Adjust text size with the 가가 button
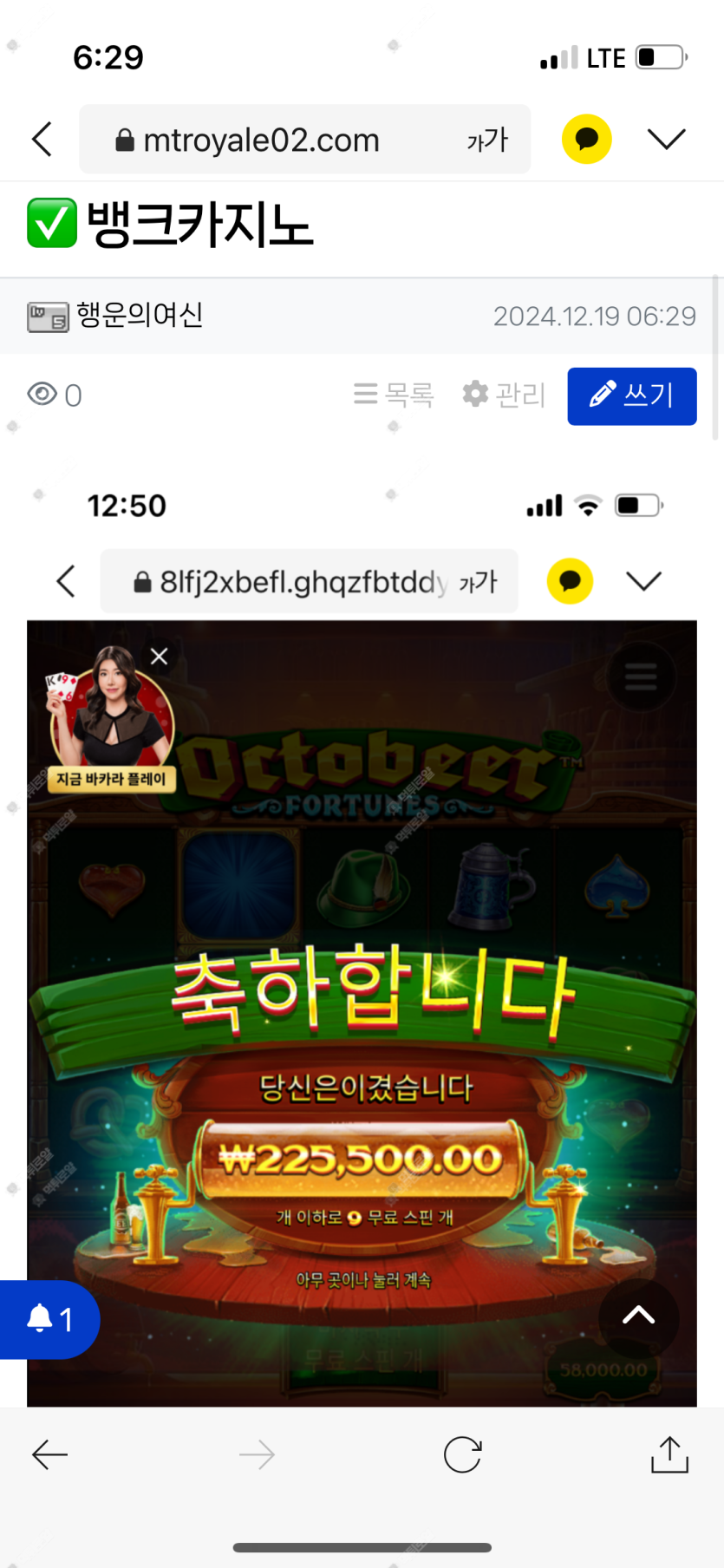The image size is (724, 1568). coord(487,140)
